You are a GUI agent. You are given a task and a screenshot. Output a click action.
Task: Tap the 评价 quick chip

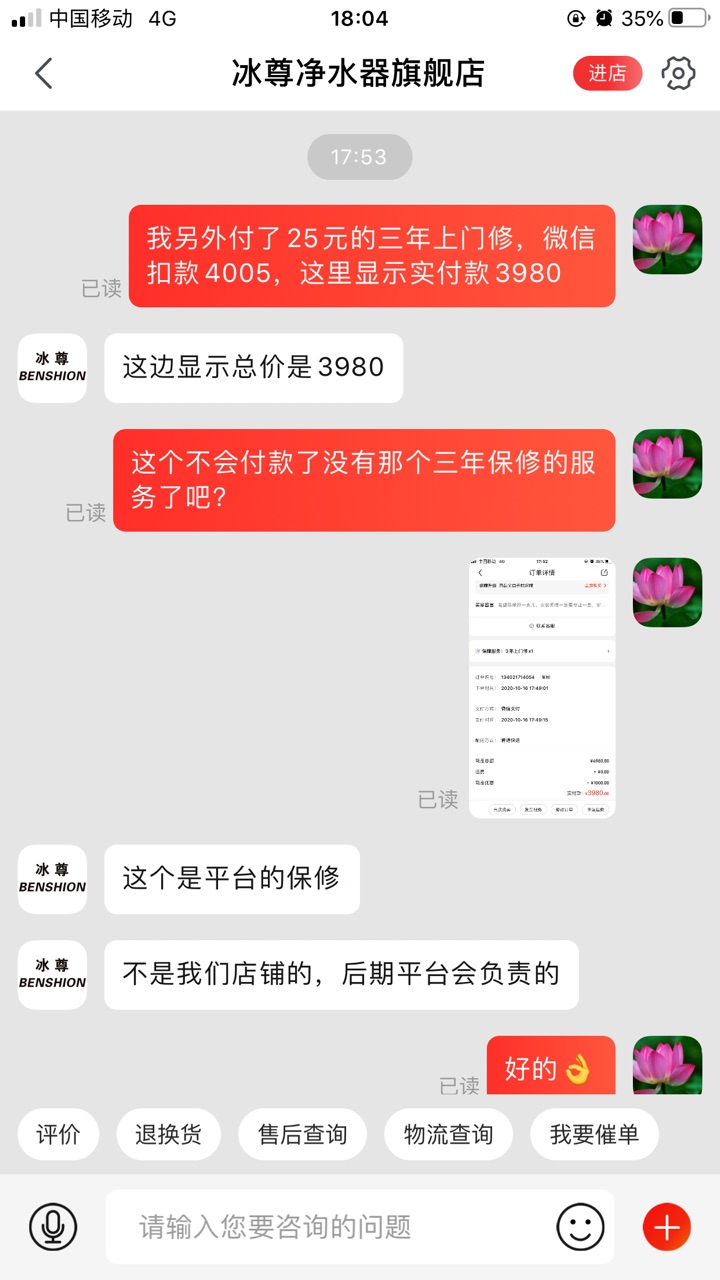59,1134
